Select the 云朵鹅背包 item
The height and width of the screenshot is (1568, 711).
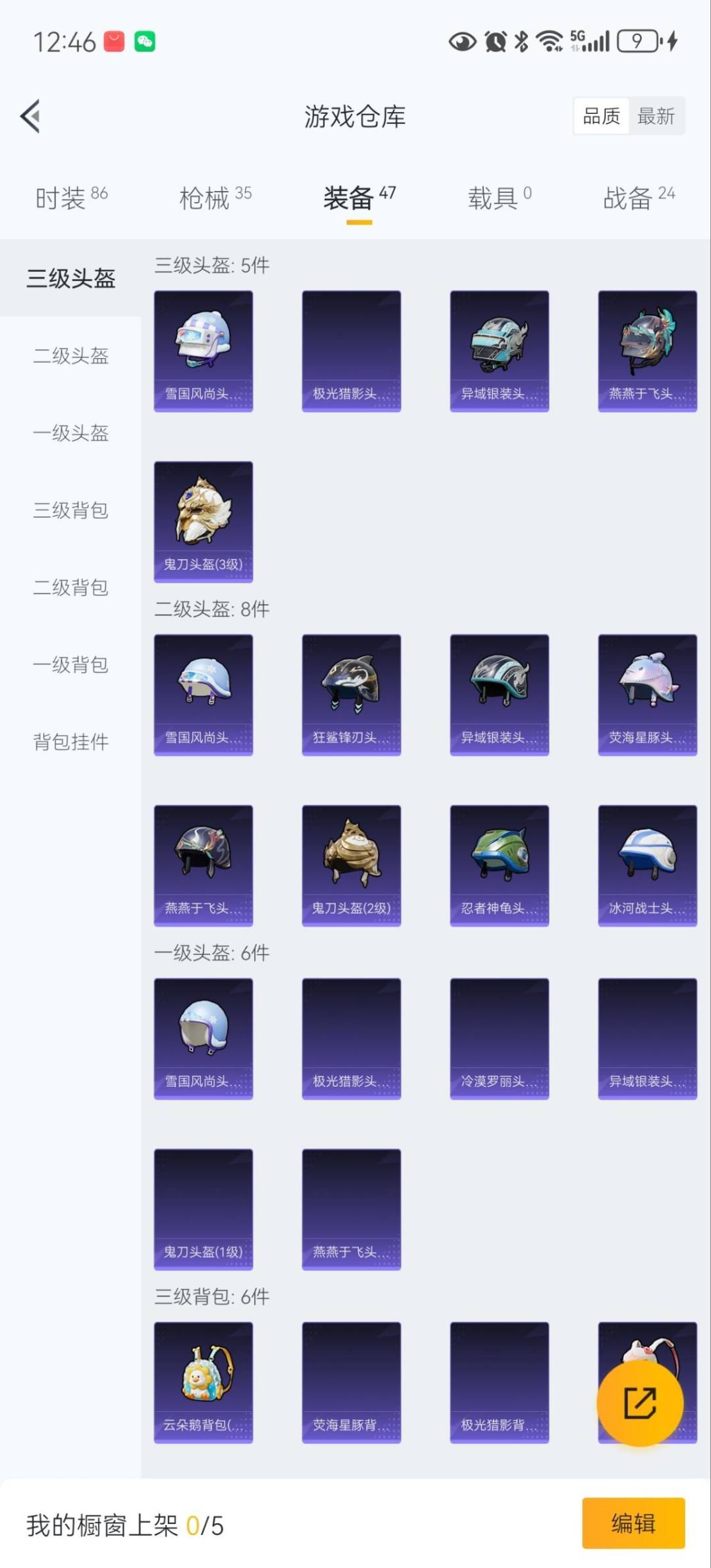[x=203, y=1382]
